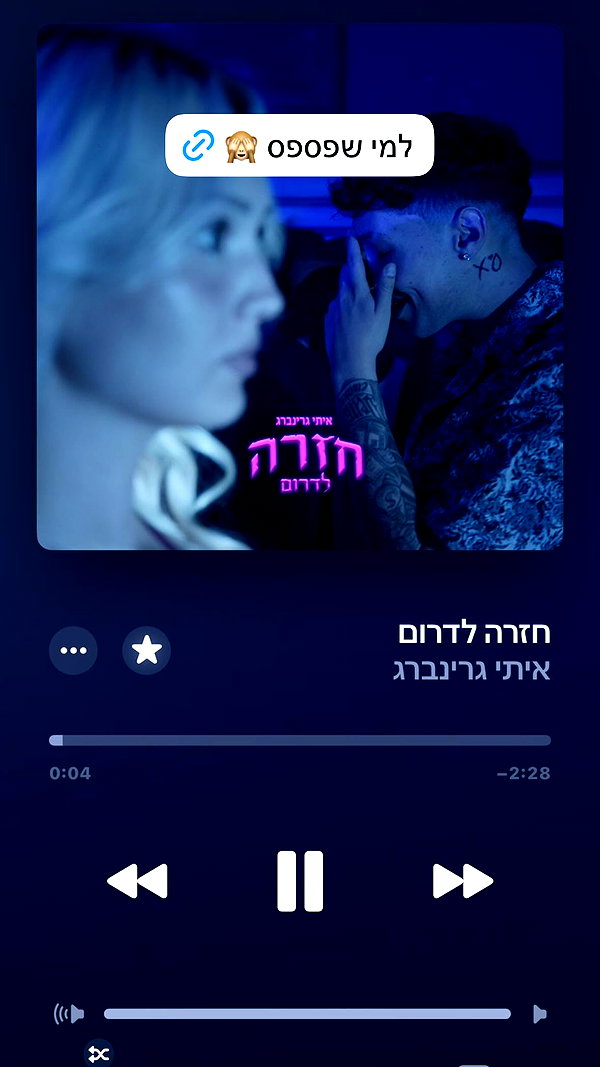Tap the volume slider to adjust loudness
Screen dimensions: 600x1067
[307, 1014]
